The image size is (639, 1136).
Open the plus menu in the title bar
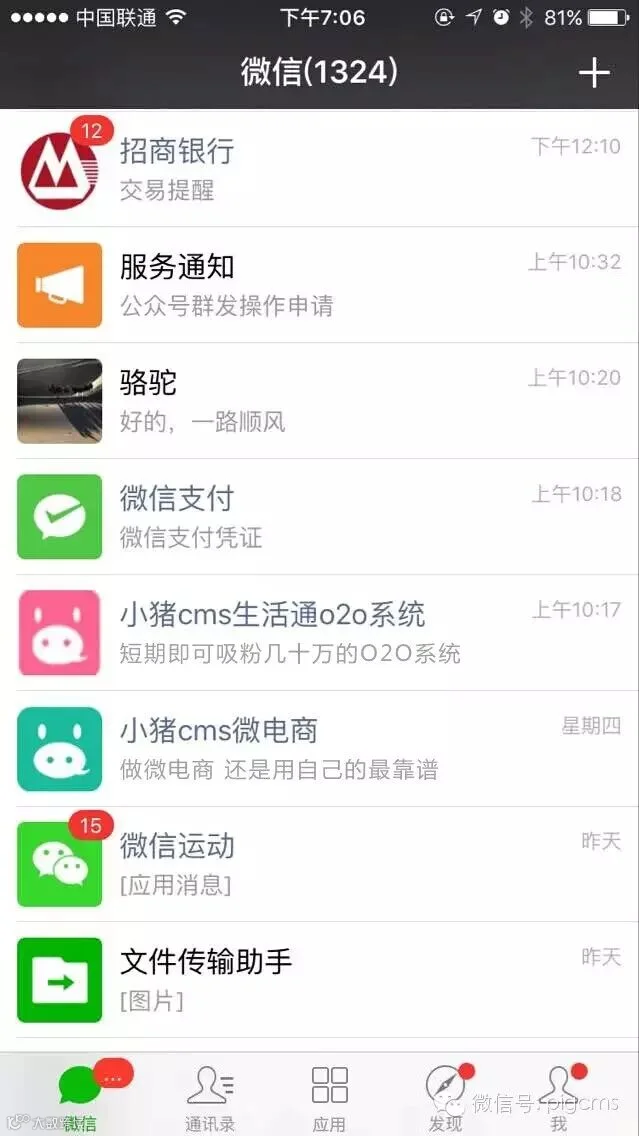(594, 72)
